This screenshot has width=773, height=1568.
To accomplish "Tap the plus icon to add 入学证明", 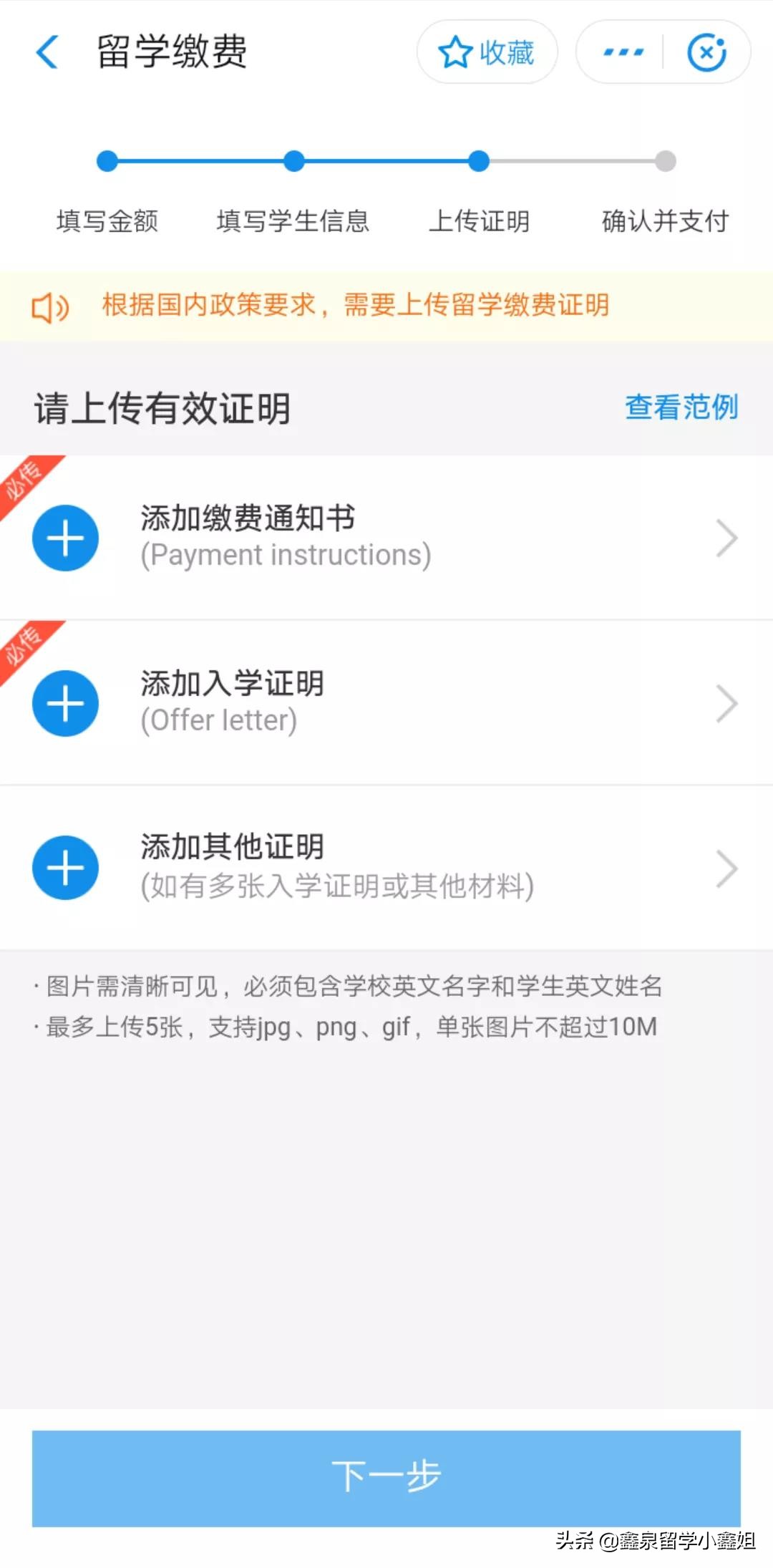I will coord(64,702).
